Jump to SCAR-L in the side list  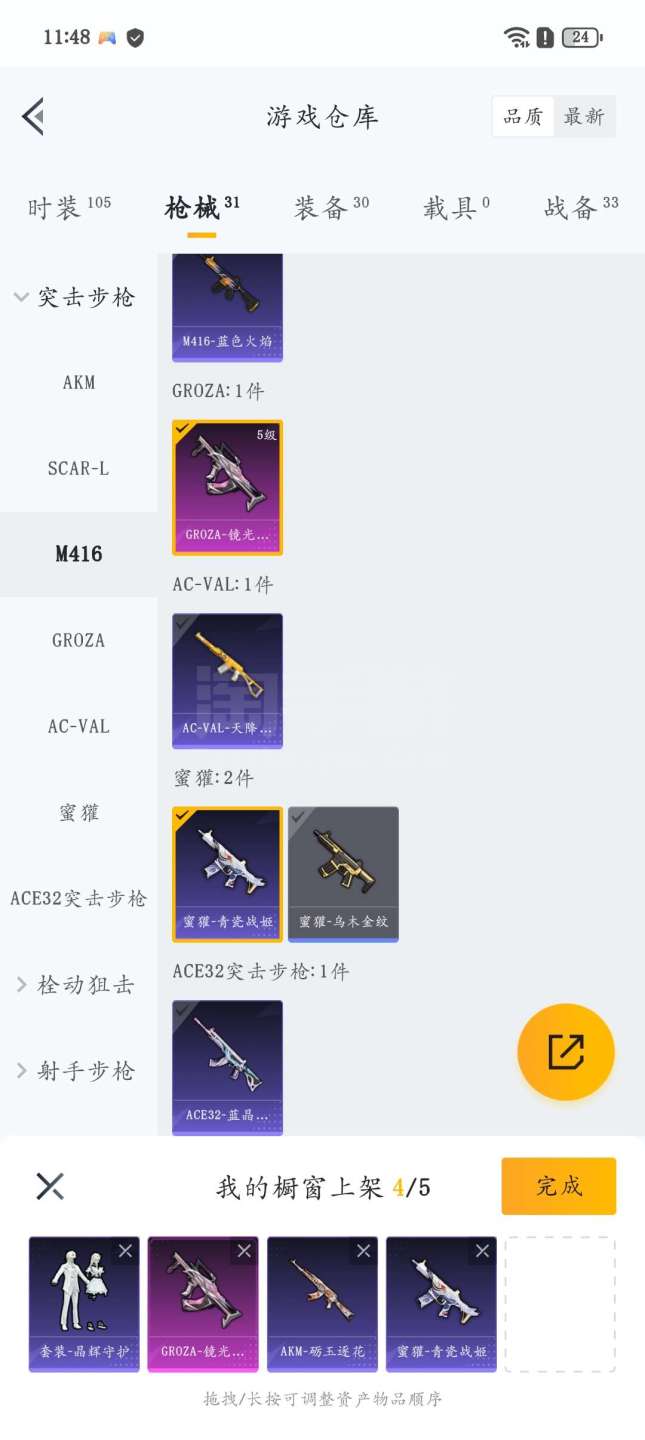79,468
